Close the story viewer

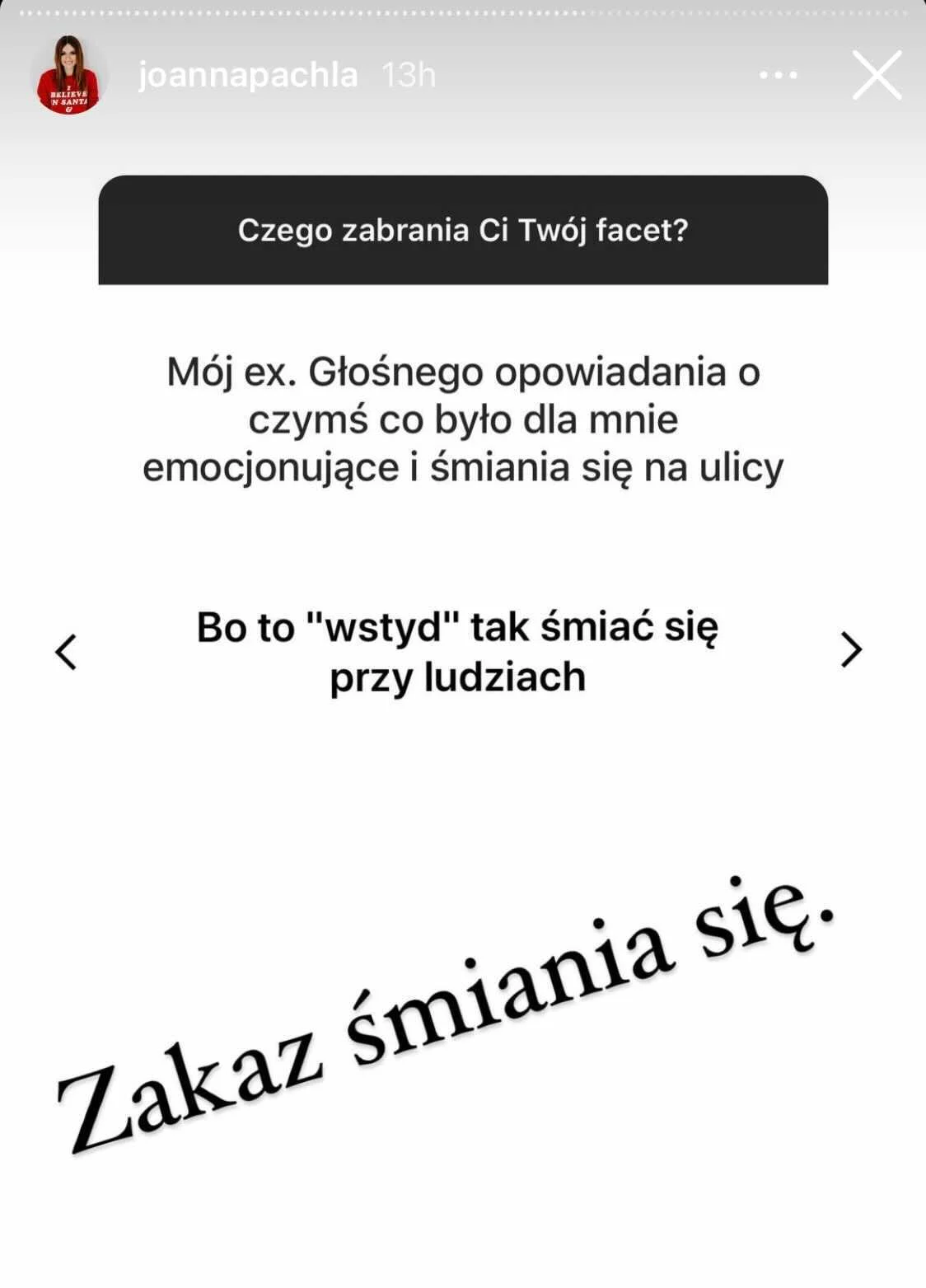pos(877,75)
